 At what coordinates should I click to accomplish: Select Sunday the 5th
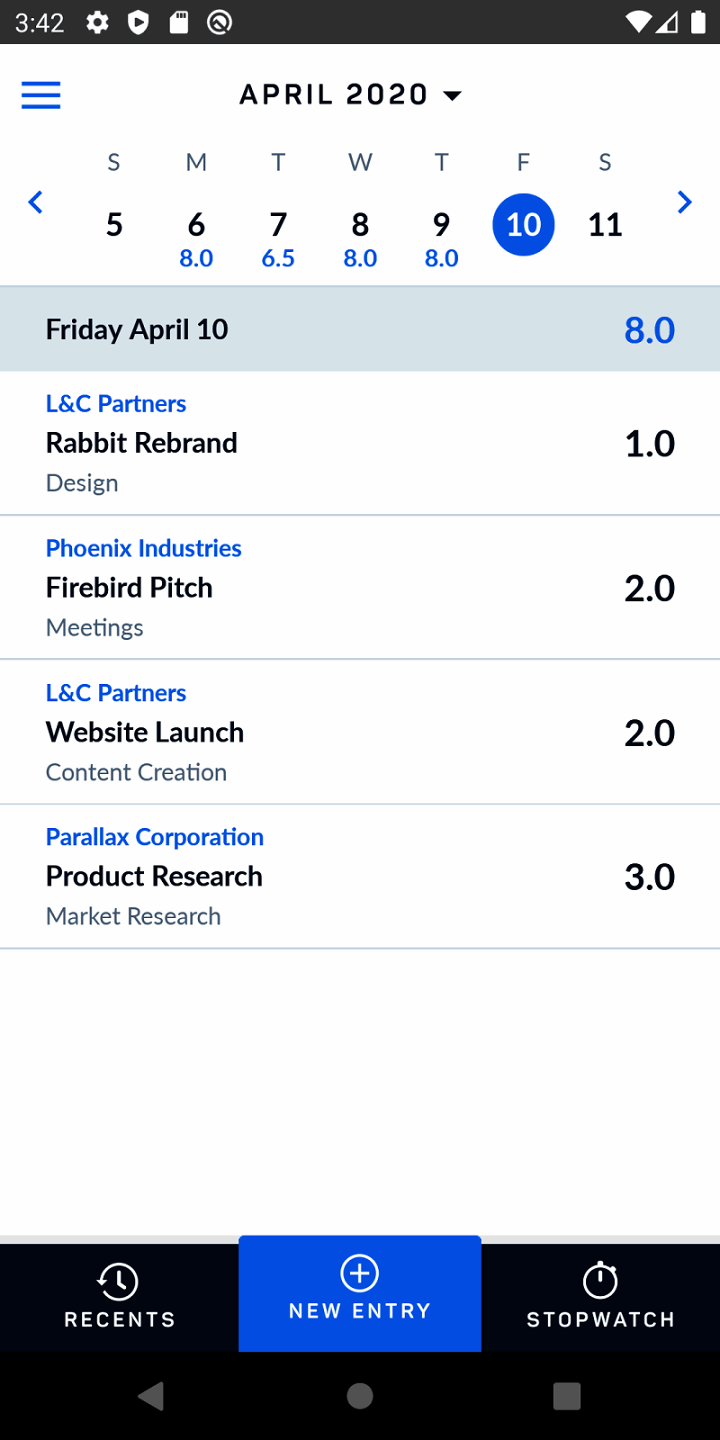(x=114, y=225)
